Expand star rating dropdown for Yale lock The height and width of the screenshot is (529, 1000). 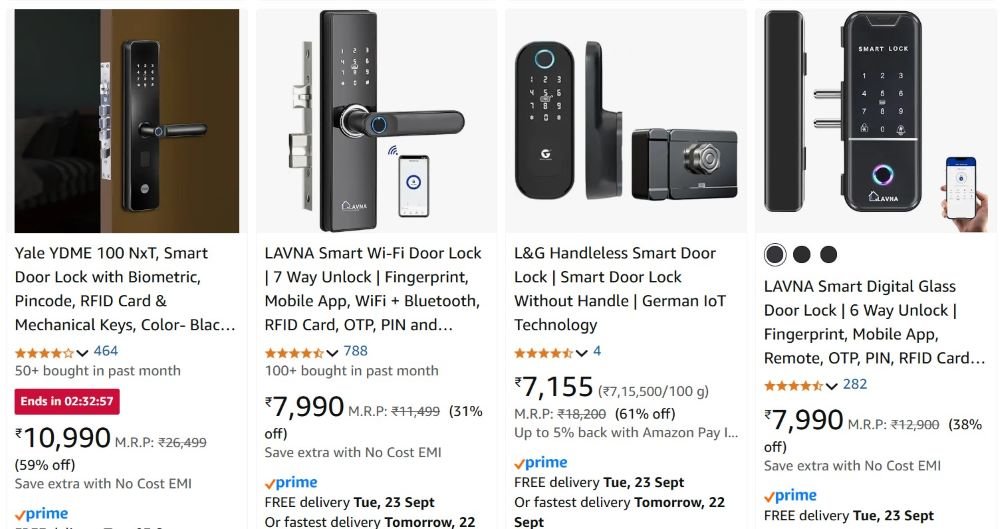82,353
